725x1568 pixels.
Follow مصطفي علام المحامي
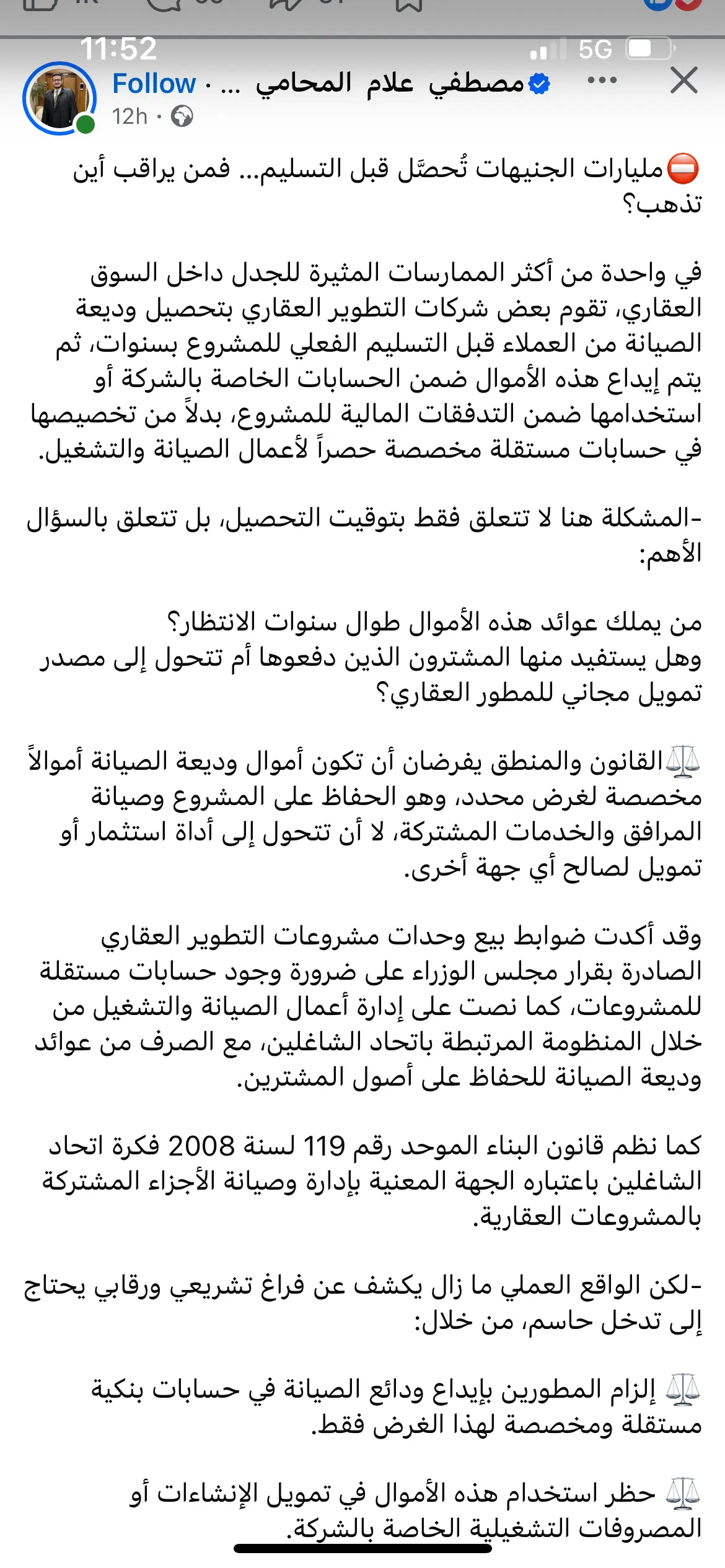pos(154,83)
